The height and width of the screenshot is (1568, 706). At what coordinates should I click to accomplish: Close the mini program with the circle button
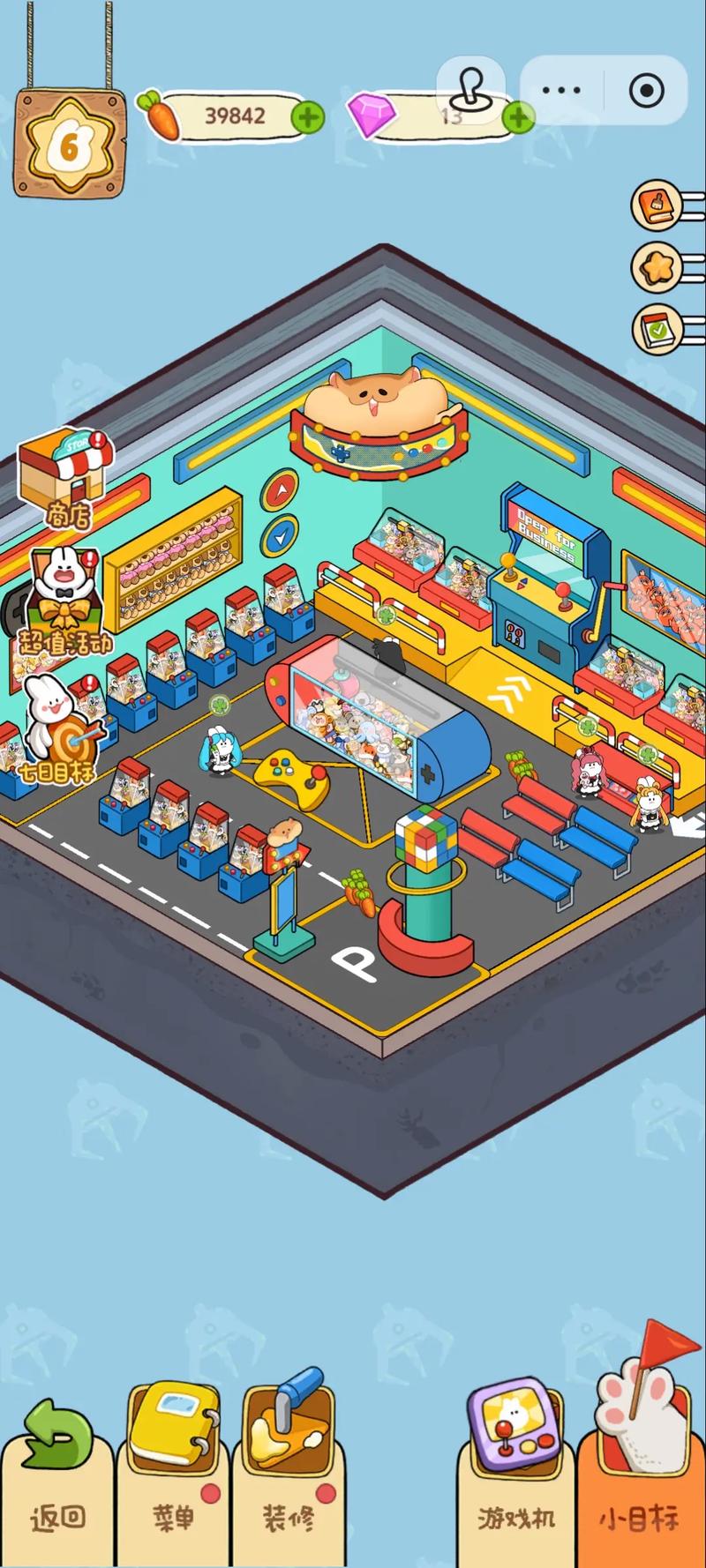tap(646, 90)
